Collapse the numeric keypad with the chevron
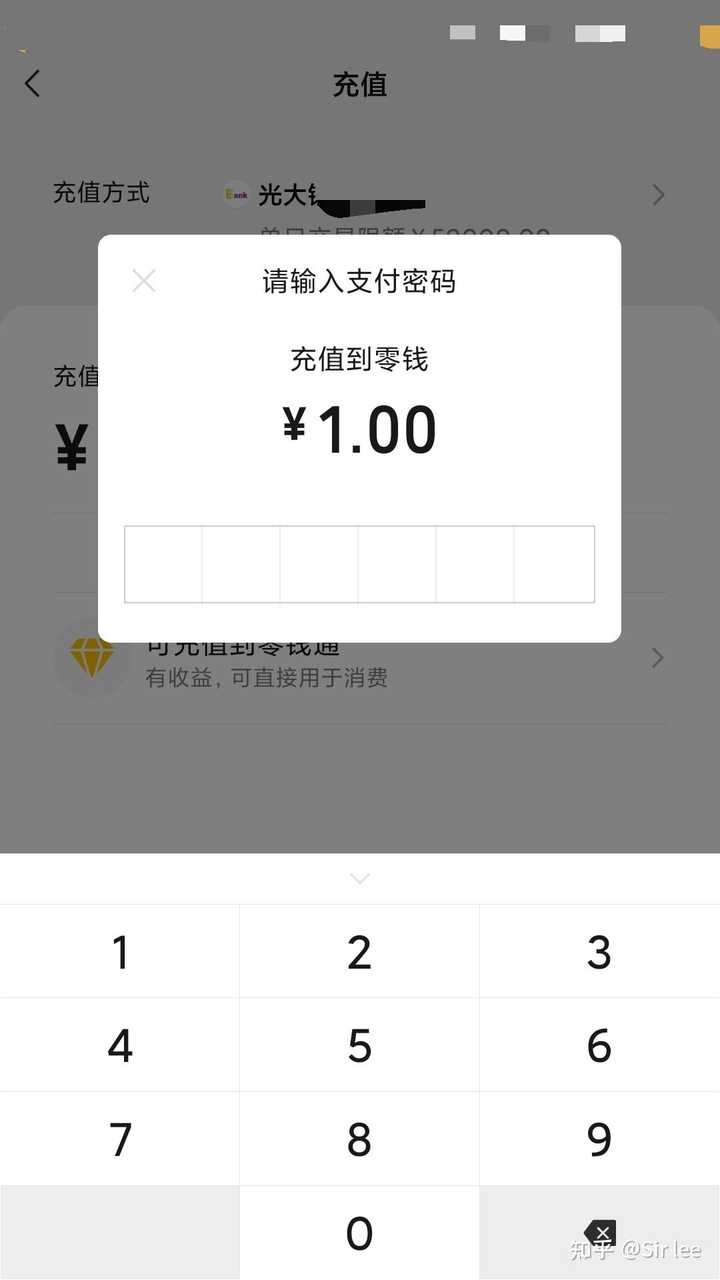This screenshot has height=1280, width=720. point(360,879)
